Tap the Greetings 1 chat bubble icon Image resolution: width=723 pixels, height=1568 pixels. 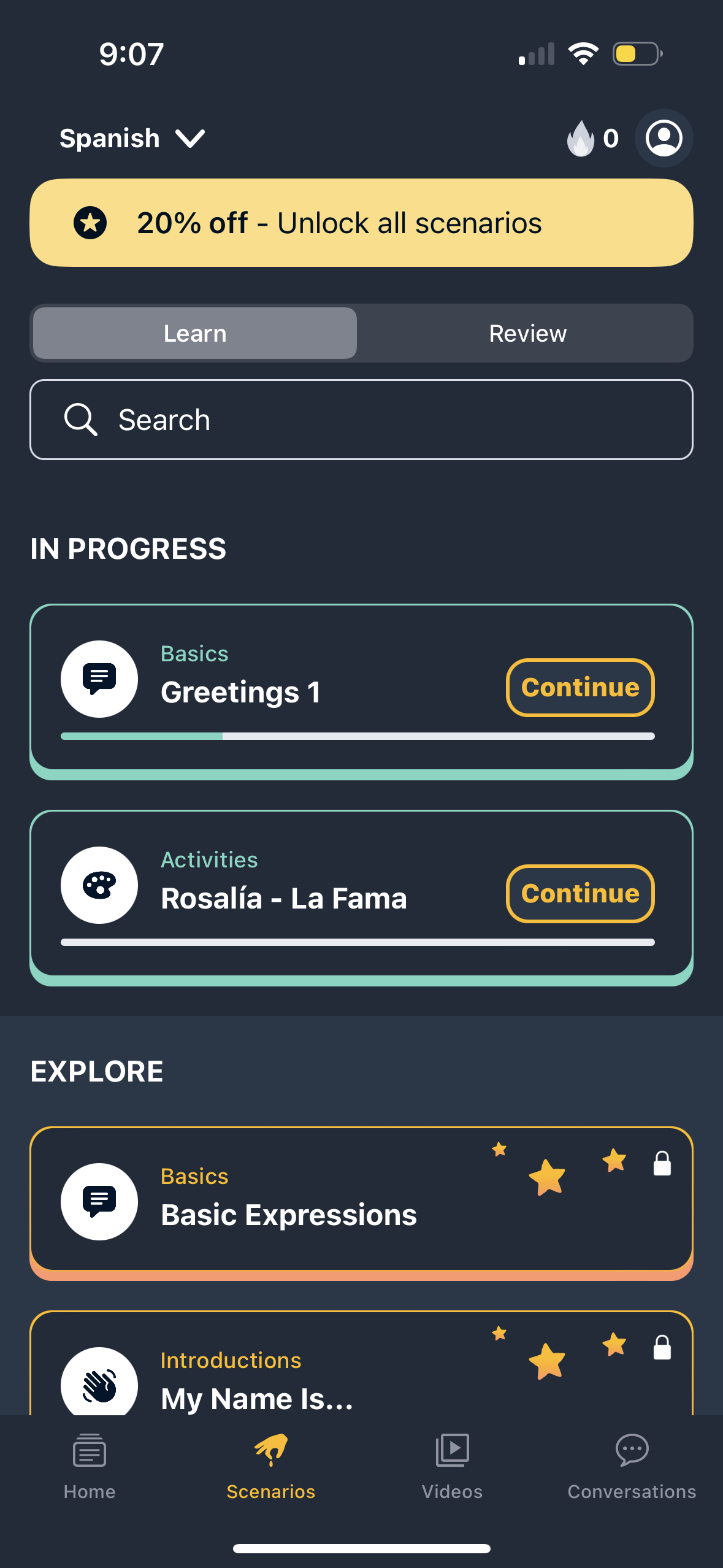pos(99,679)
